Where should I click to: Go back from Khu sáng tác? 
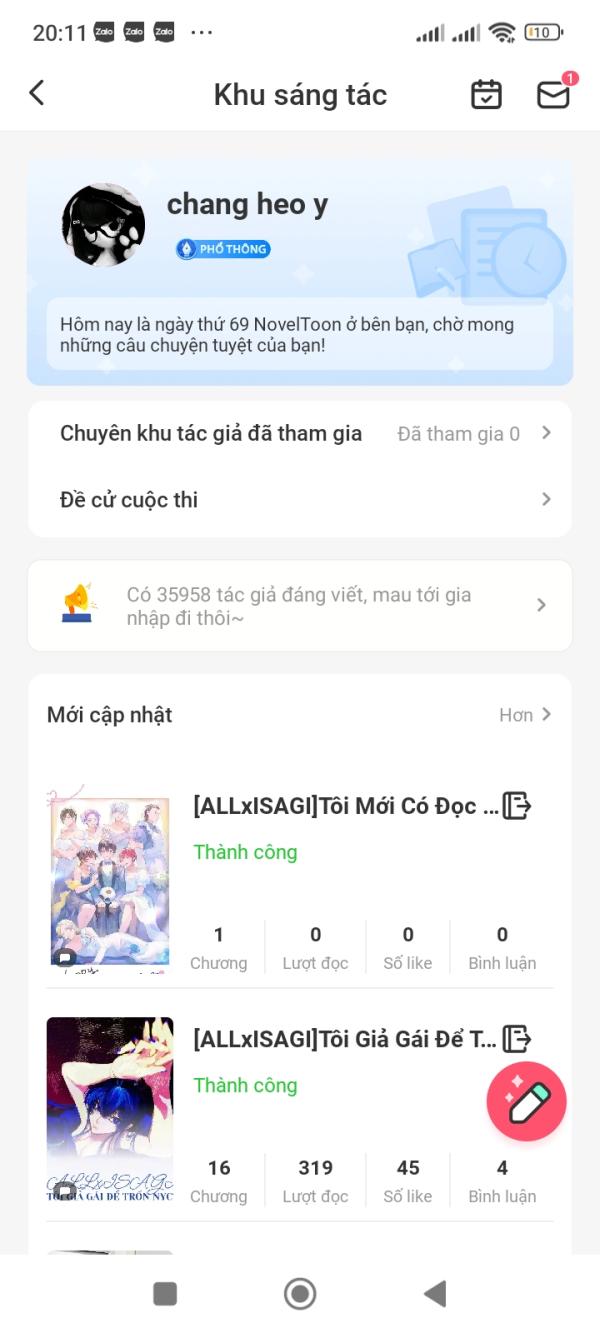[x=37, y=93]
